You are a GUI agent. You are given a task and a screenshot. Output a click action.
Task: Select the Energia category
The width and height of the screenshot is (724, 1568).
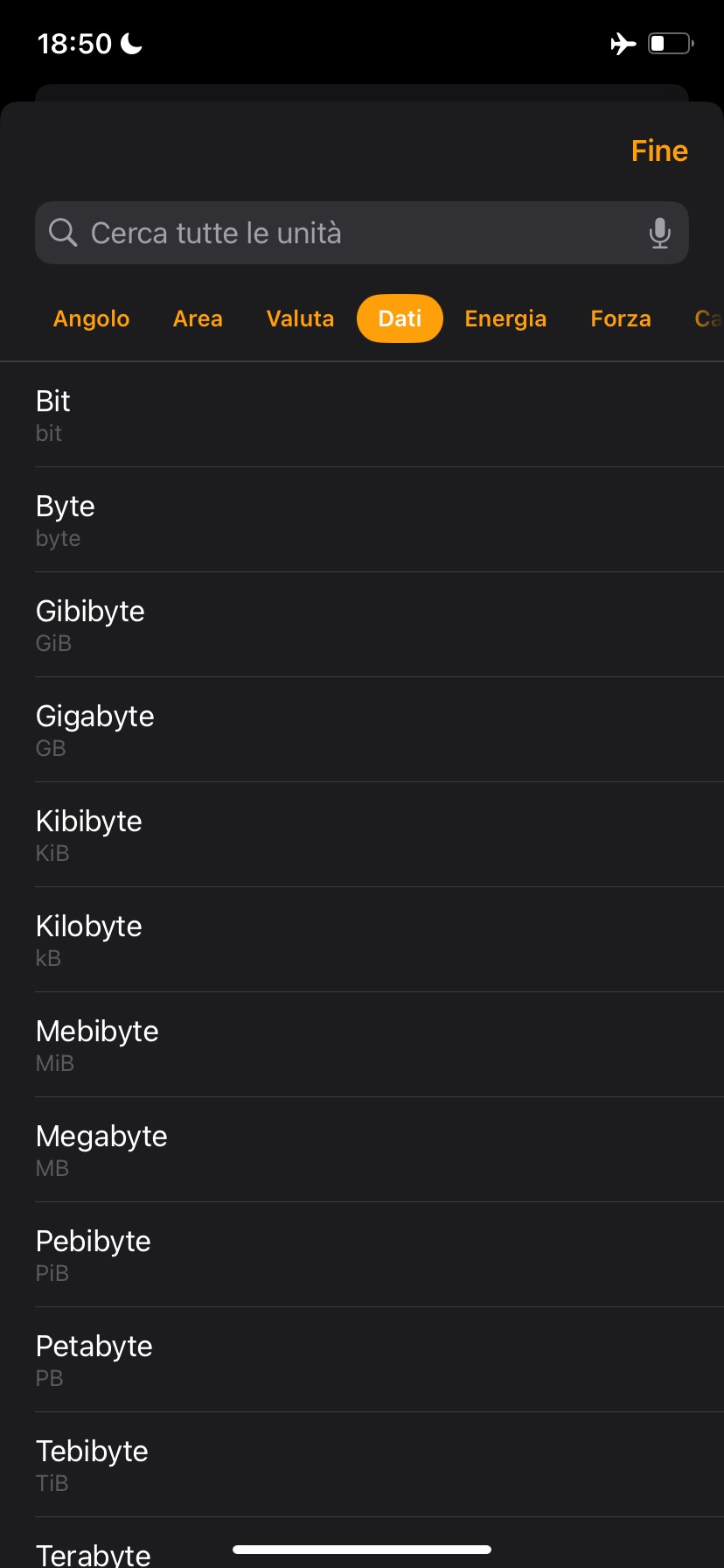tap(505, 318)
